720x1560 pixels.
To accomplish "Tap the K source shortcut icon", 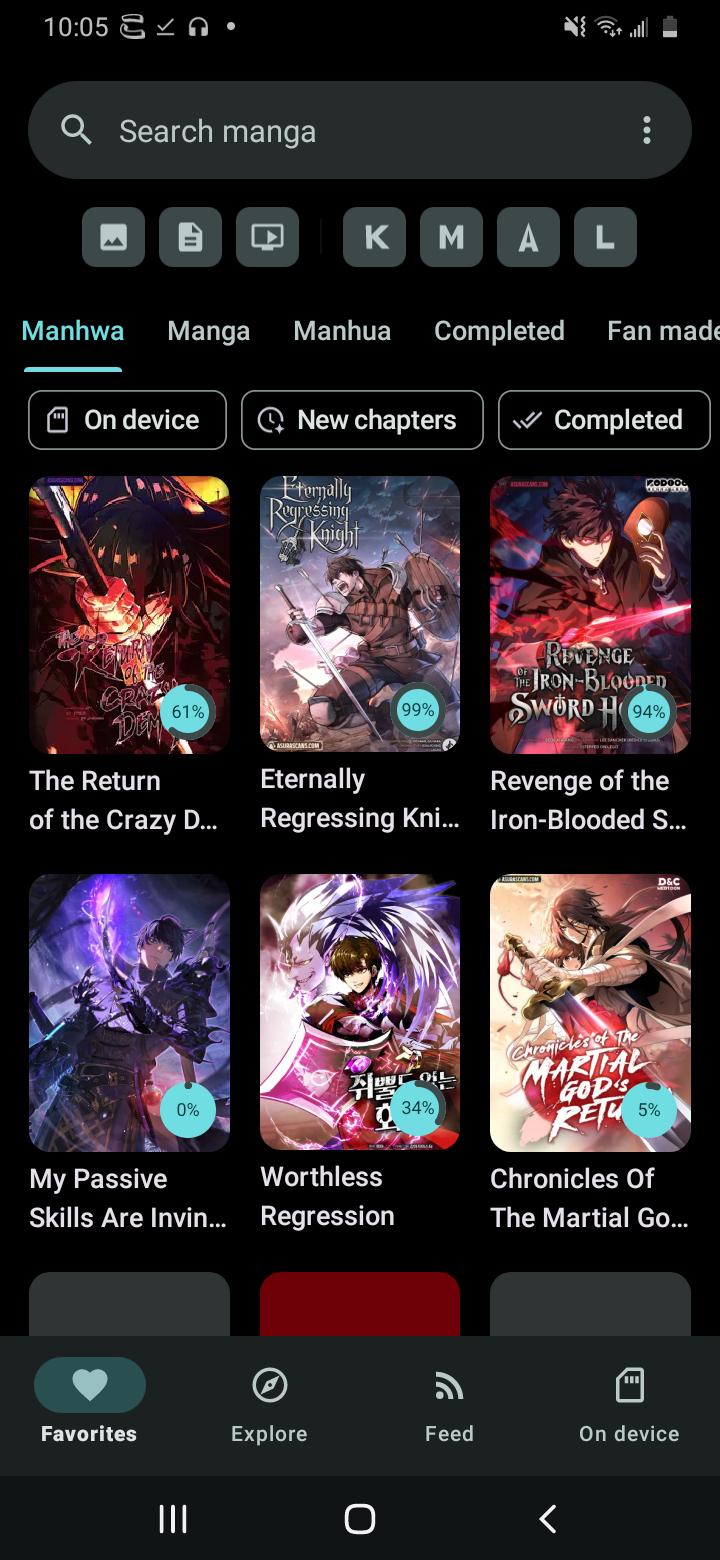I will pos(373,237).
